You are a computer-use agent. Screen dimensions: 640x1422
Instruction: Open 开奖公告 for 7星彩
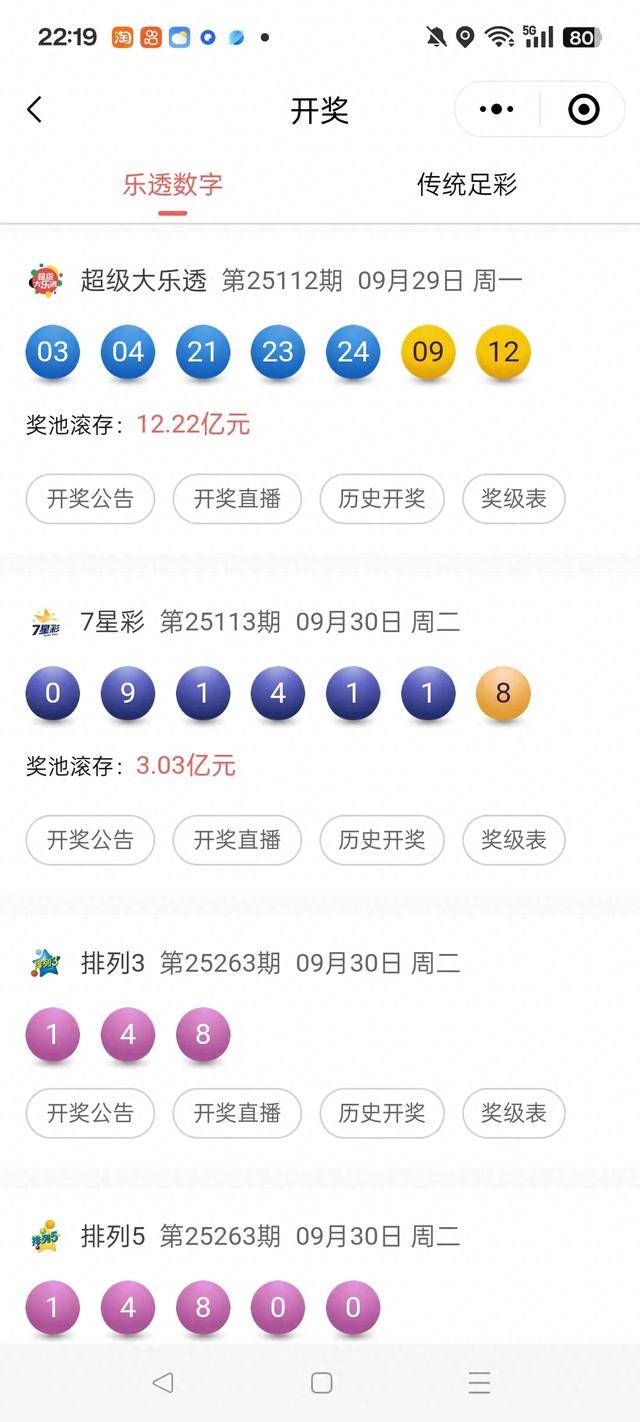point(90,840)
